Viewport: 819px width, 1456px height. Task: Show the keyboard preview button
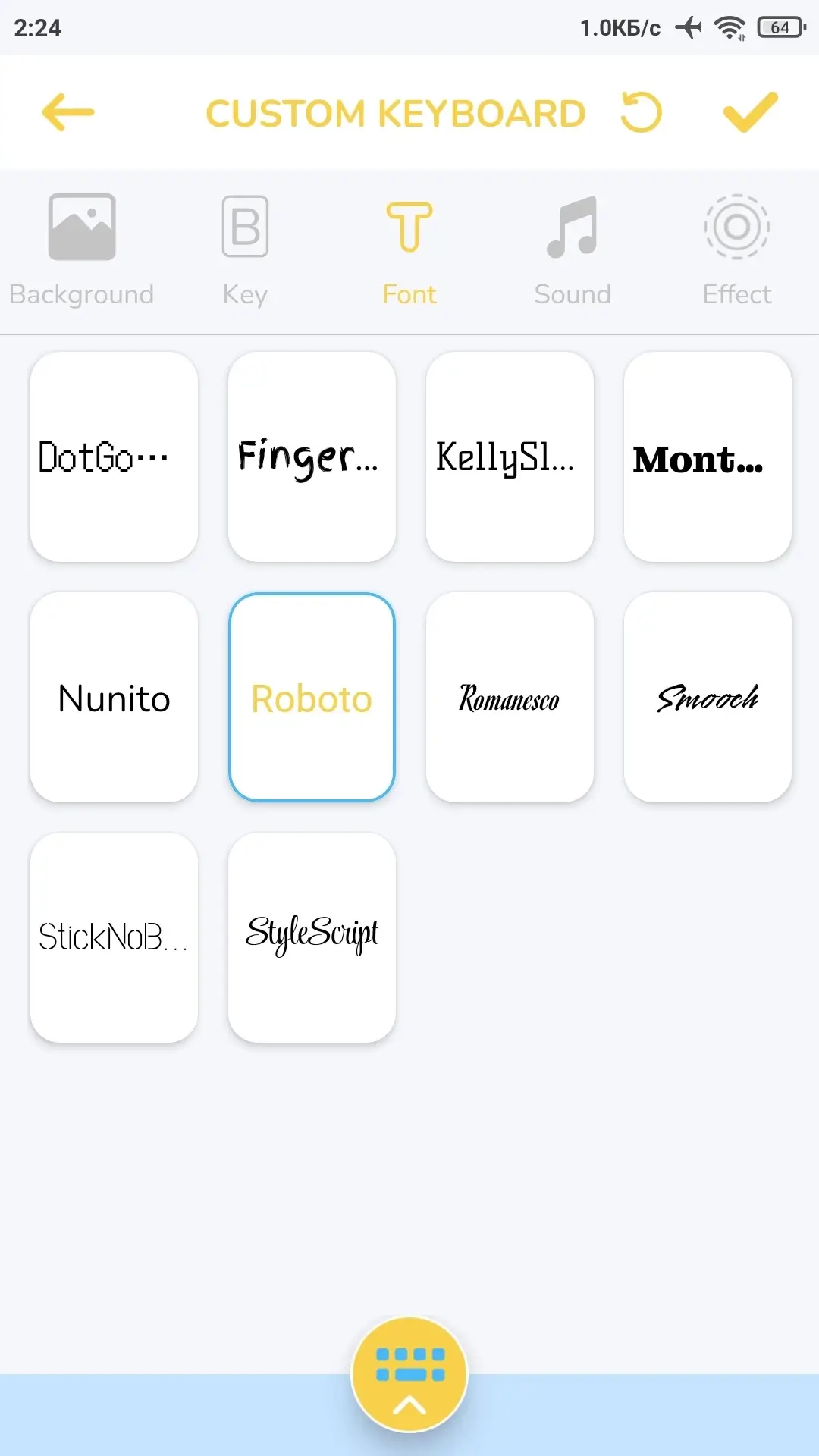click(x=409, y=1374)
